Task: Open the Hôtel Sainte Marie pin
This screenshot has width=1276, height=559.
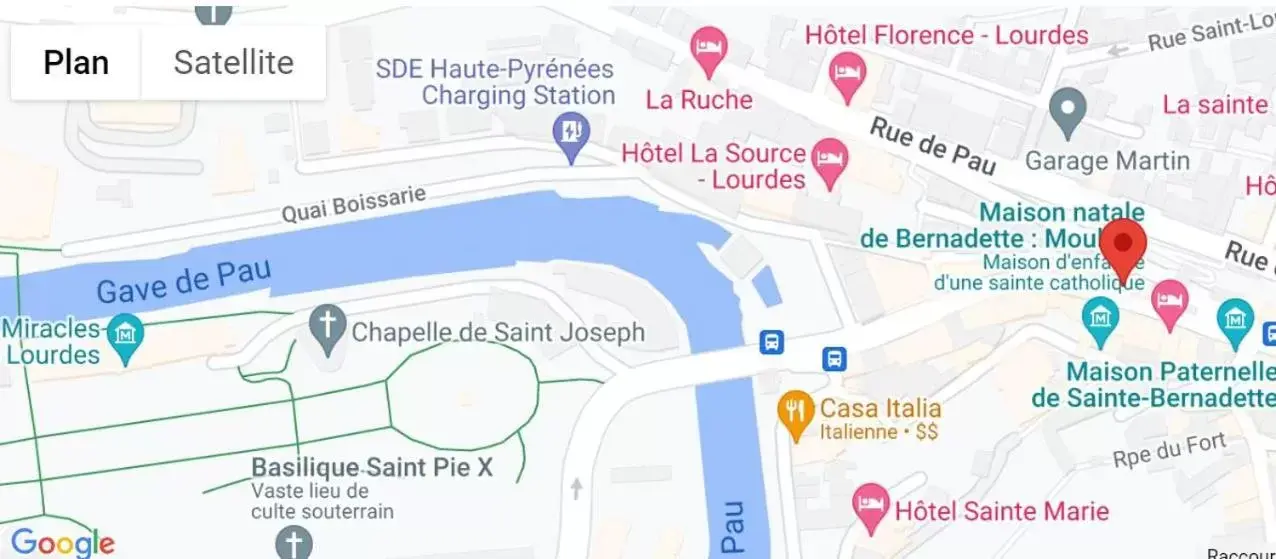Action: (870, 505)
